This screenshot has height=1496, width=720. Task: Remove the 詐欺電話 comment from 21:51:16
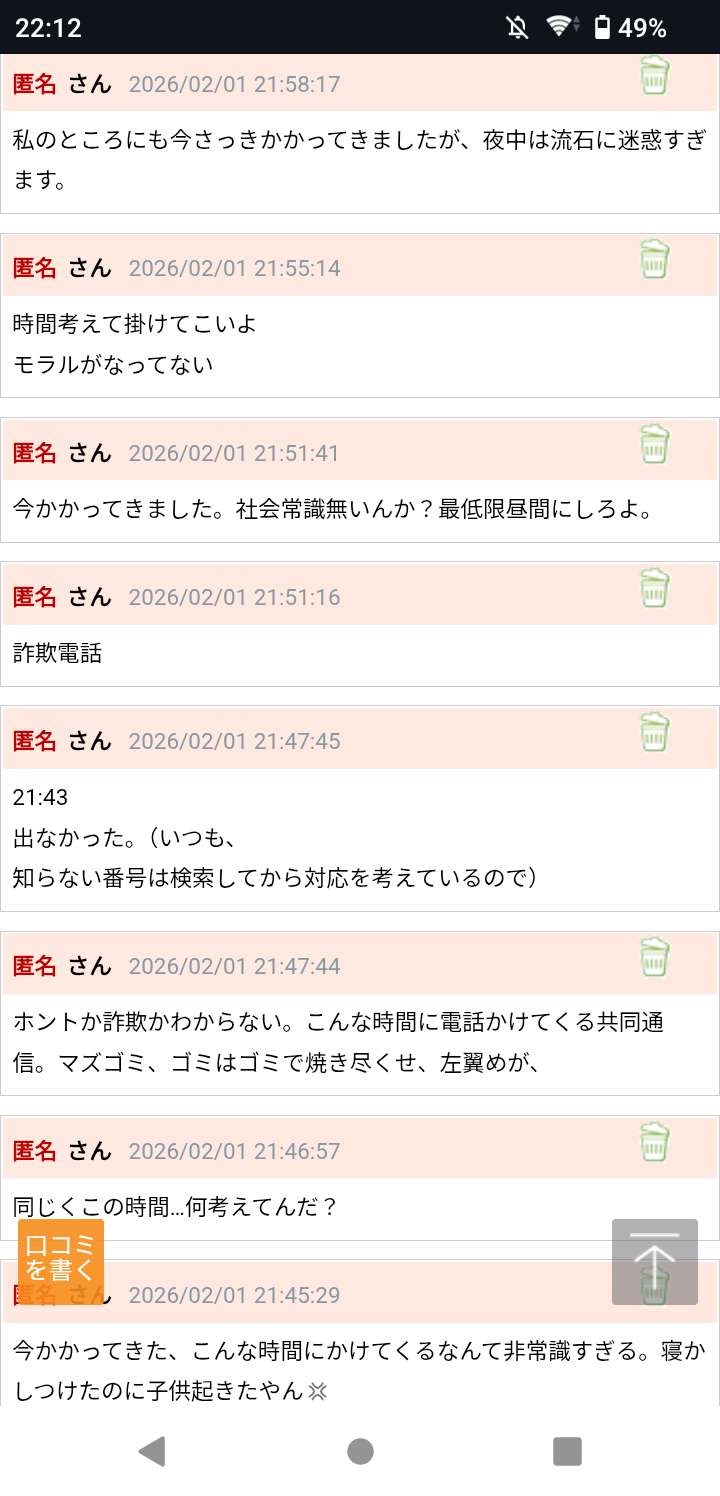click(x=654, y=588)
